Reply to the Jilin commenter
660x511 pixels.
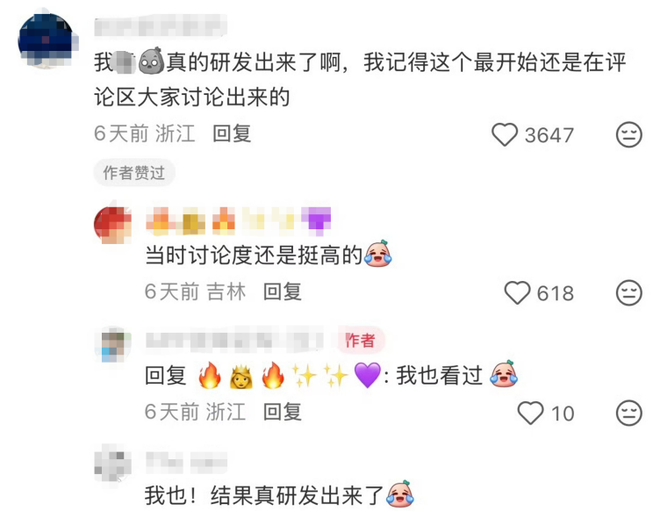click(282, 292)
